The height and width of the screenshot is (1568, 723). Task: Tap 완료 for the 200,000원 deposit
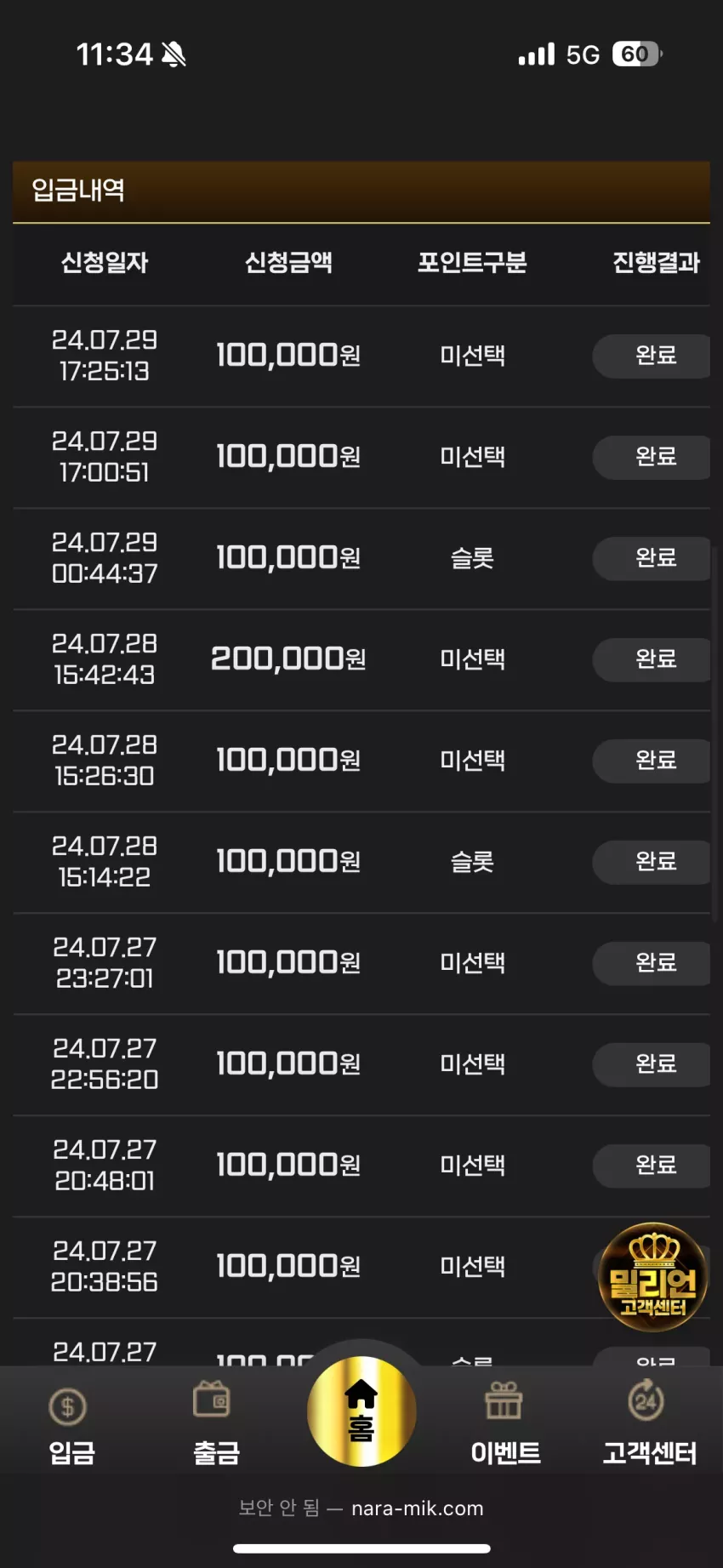pos(652,659)
